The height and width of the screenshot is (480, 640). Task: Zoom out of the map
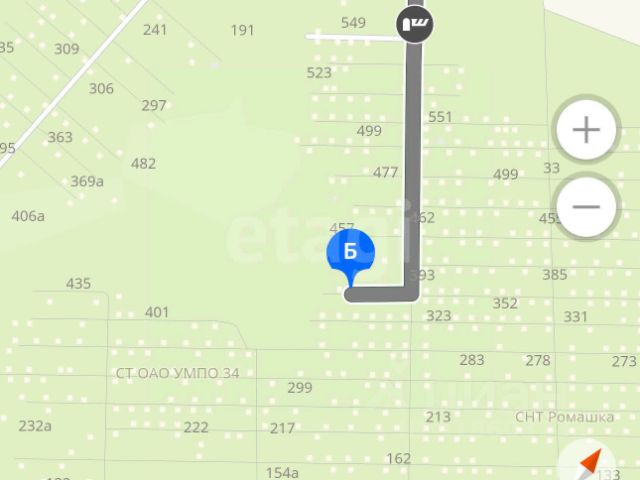point(586,207)
